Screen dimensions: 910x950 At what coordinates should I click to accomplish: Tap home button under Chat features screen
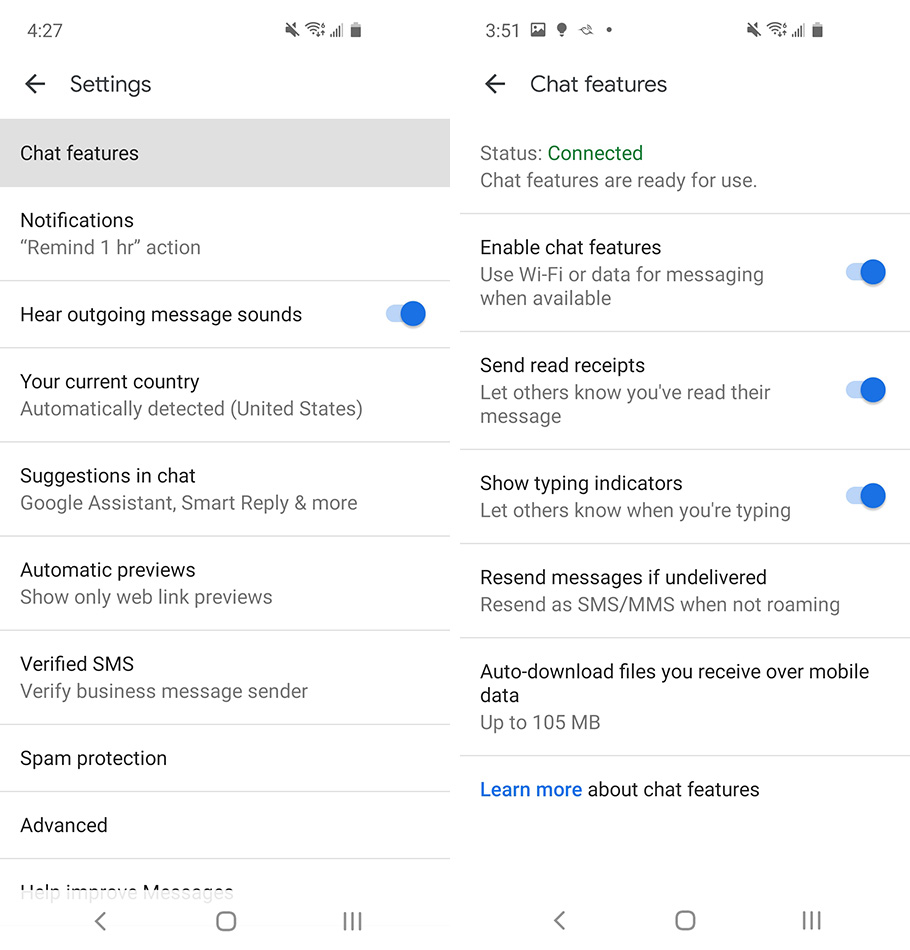coord(685,920)
